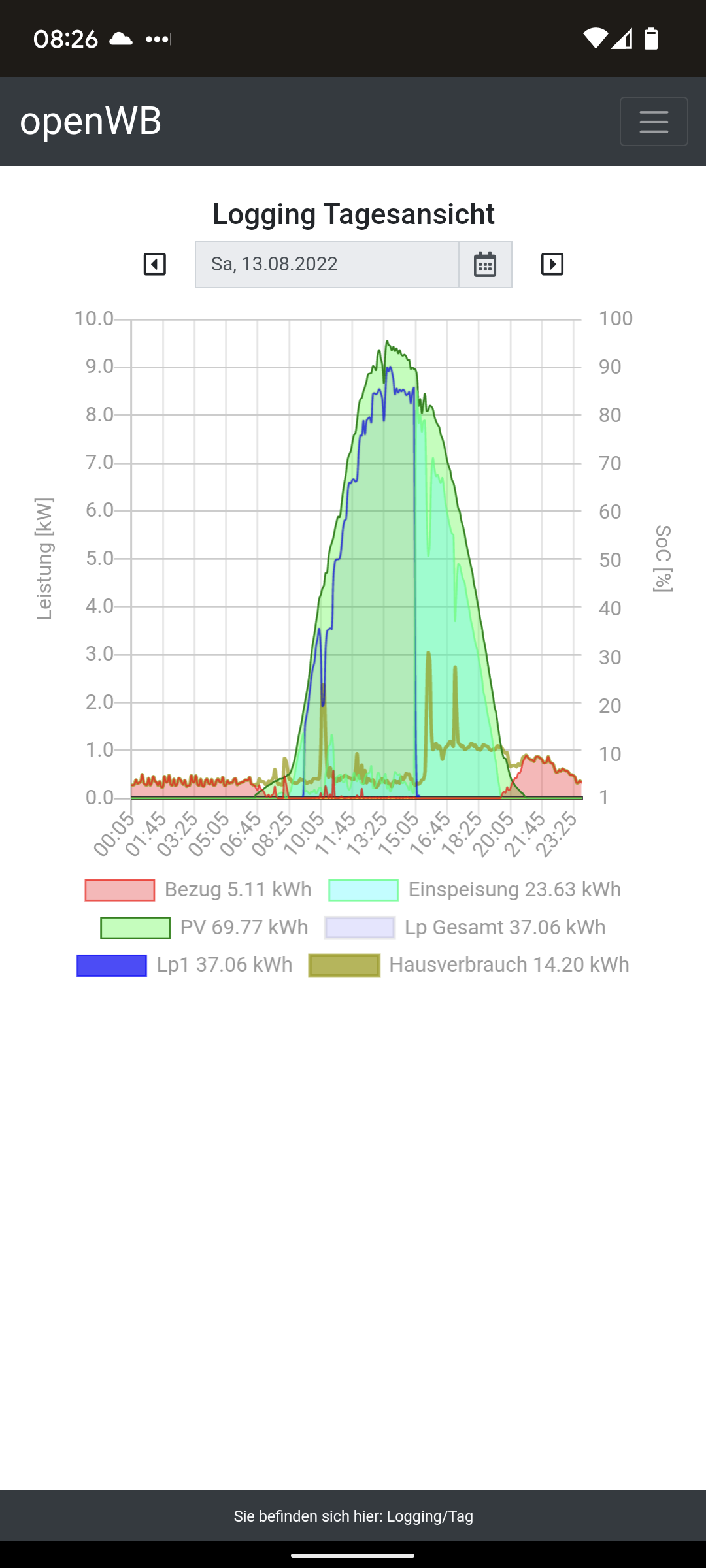Toggle Lp1 series in chart legend
The height and width of the screenshot is (1568, 706).
[185, 965]
